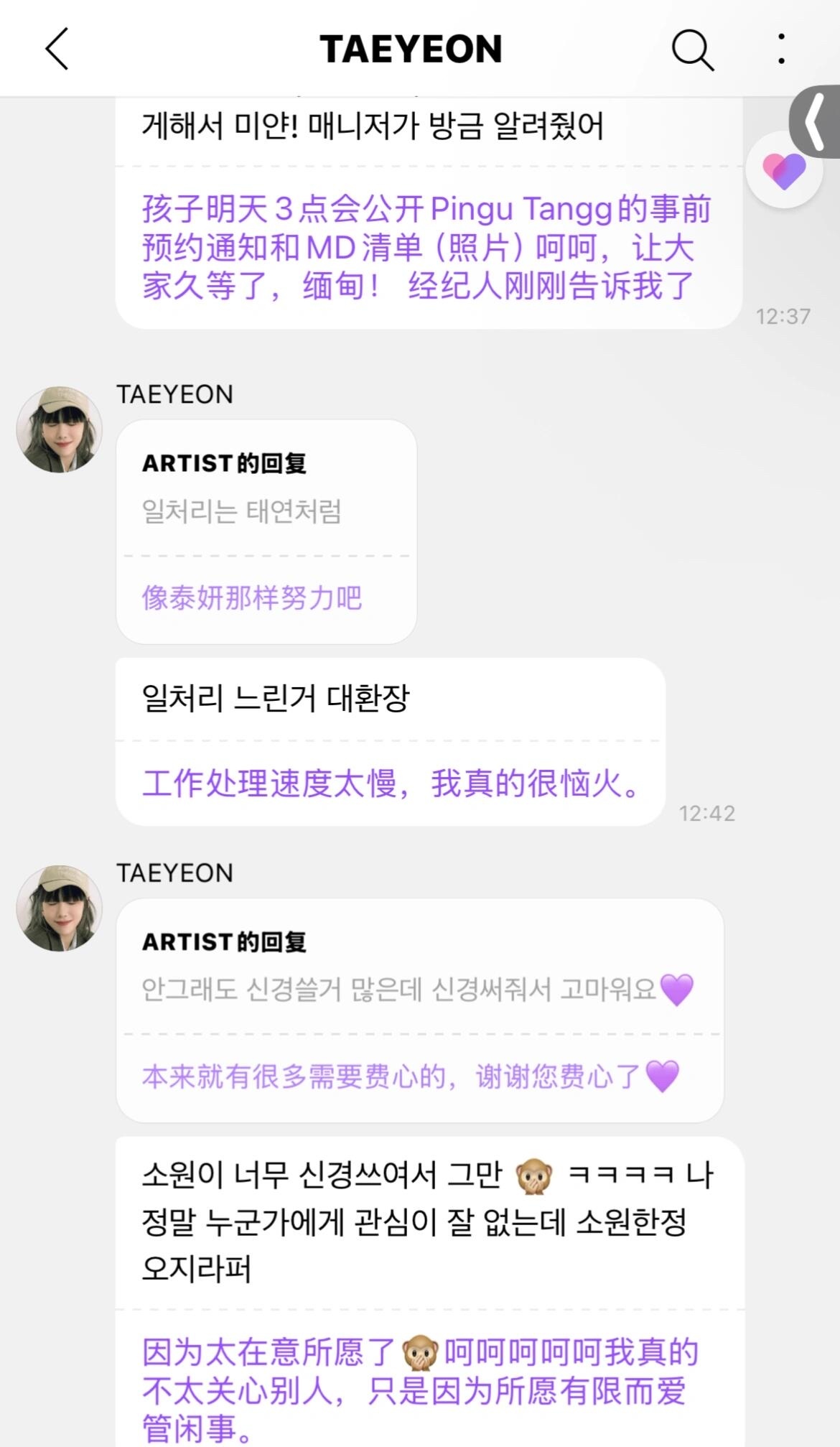
Task: Open TAEYEON's avatar next to the second reply
Action: point(60,907)
